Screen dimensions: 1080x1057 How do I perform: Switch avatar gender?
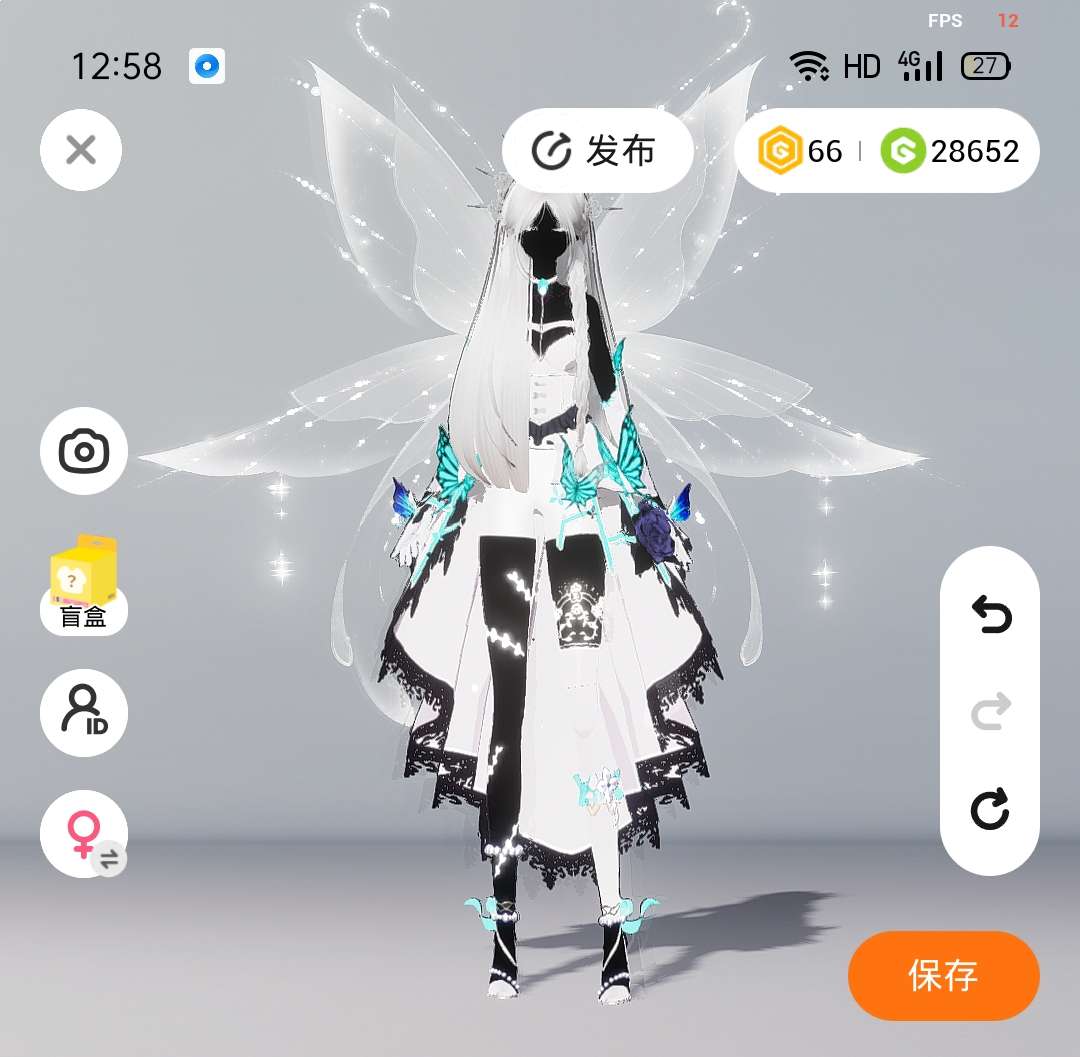(84, 833)
